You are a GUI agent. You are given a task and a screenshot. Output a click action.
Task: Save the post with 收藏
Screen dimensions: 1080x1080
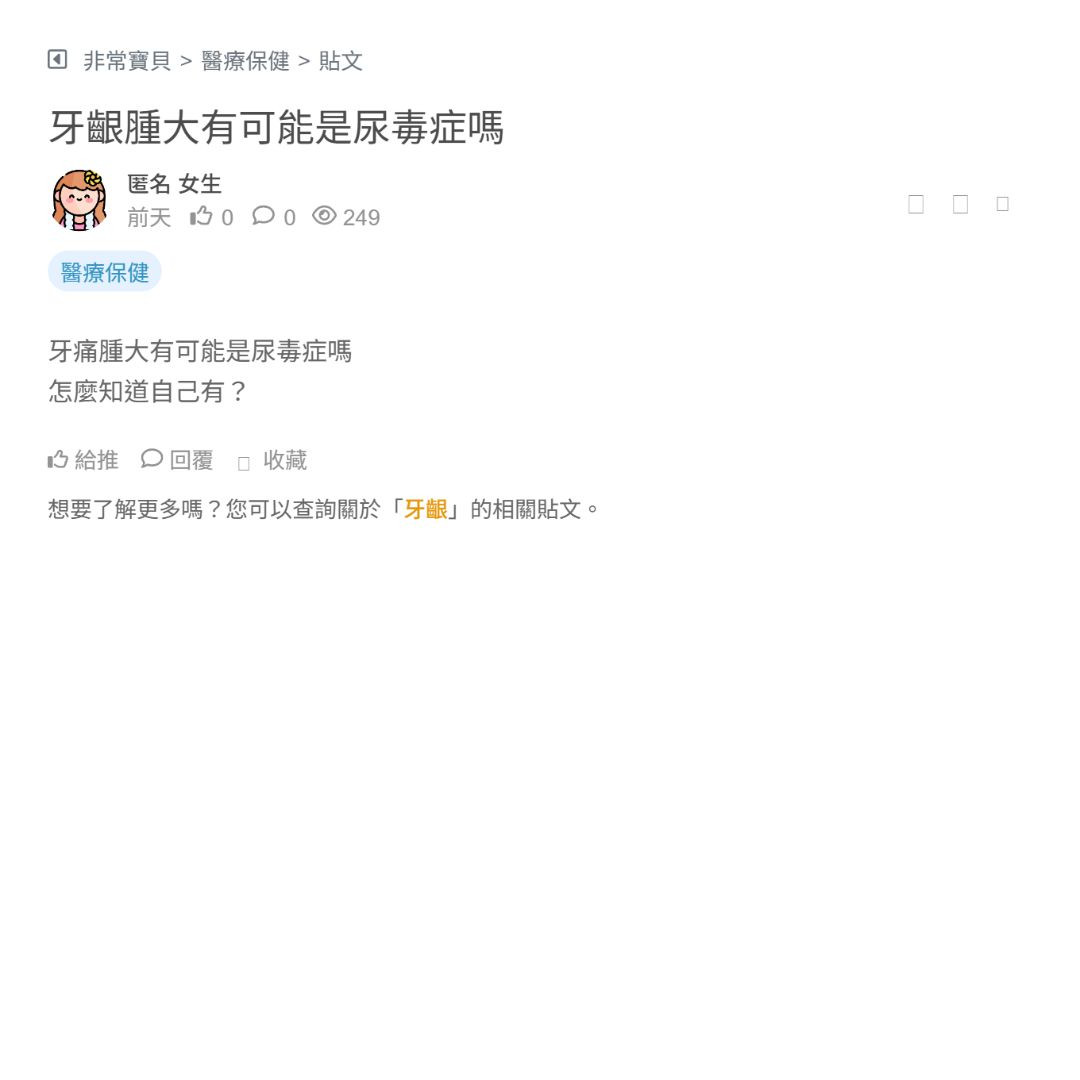(x=273, y=460)
